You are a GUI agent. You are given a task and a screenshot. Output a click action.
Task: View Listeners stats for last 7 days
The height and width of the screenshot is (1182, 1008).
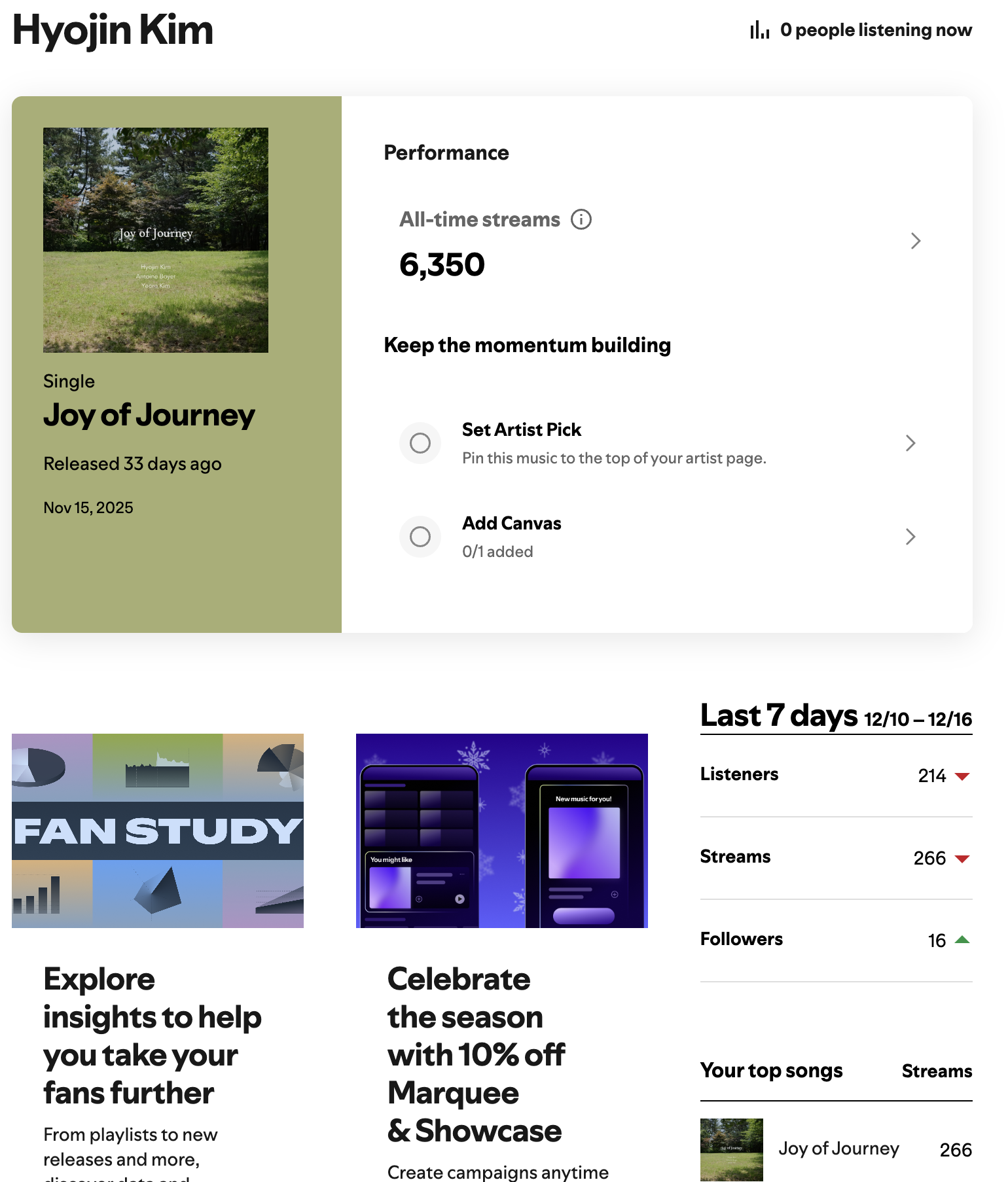836,776
